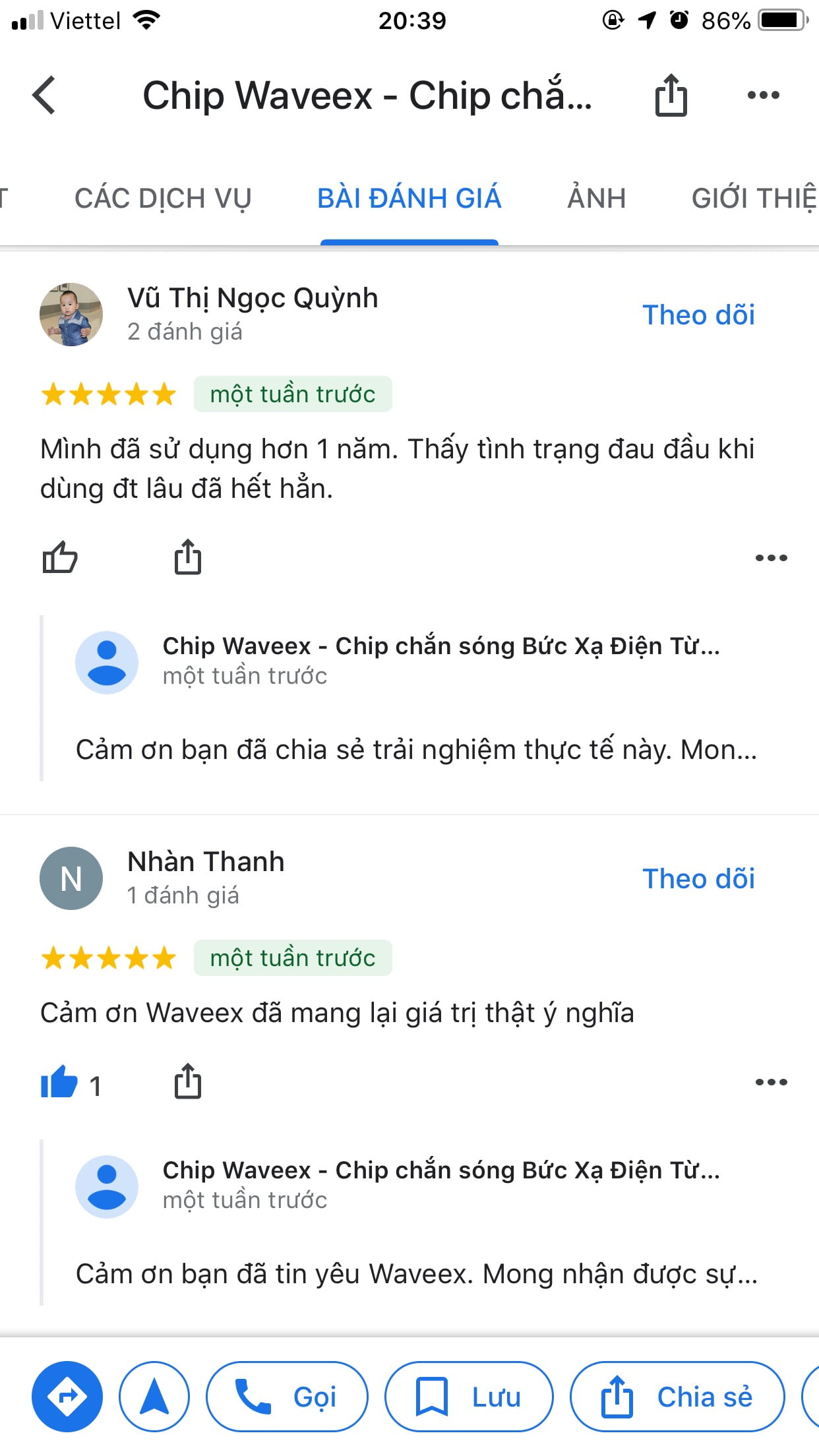Call the business via Gọi
This screenshot has height=1456, width=819.
(x=287, y=1397)
